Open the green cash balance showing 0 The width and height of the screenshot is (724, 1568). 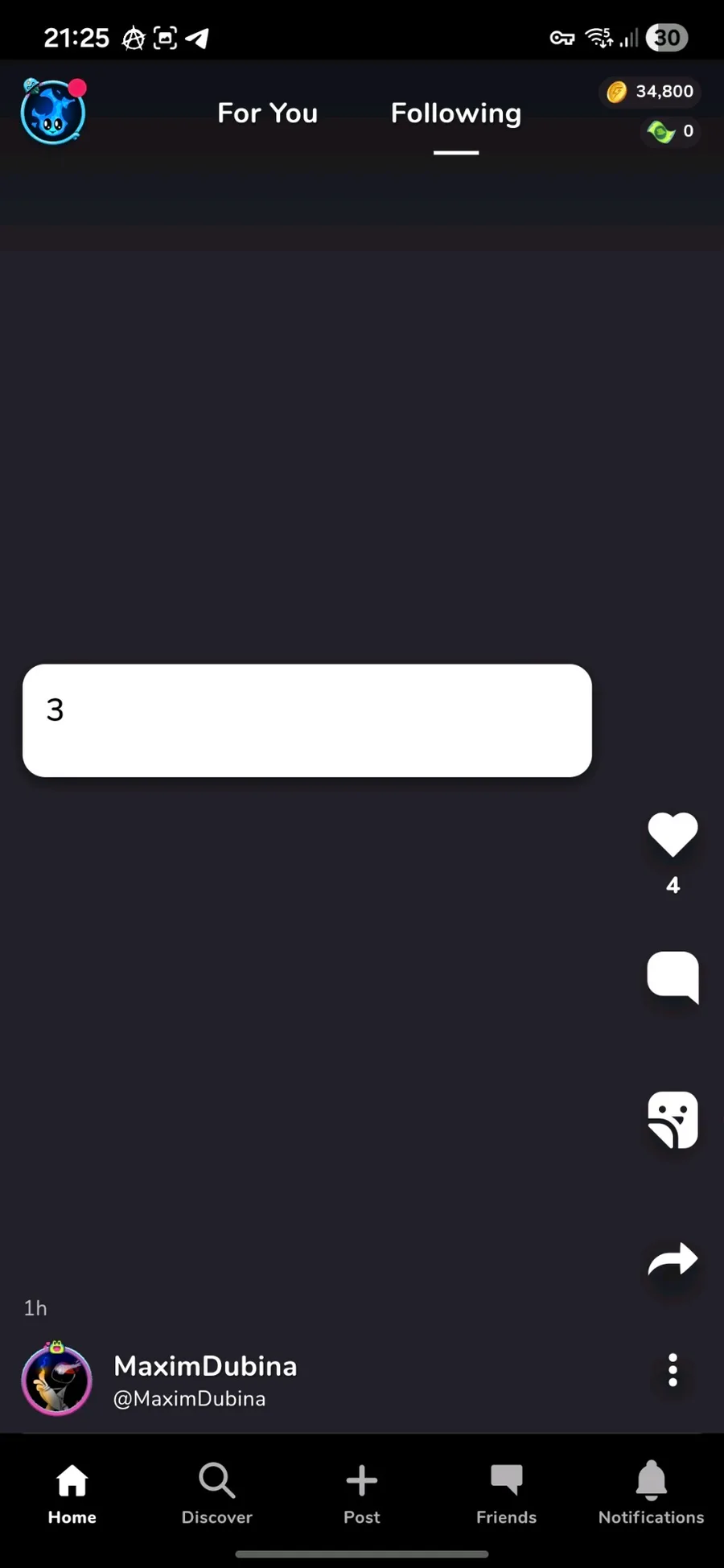point(671,131)
